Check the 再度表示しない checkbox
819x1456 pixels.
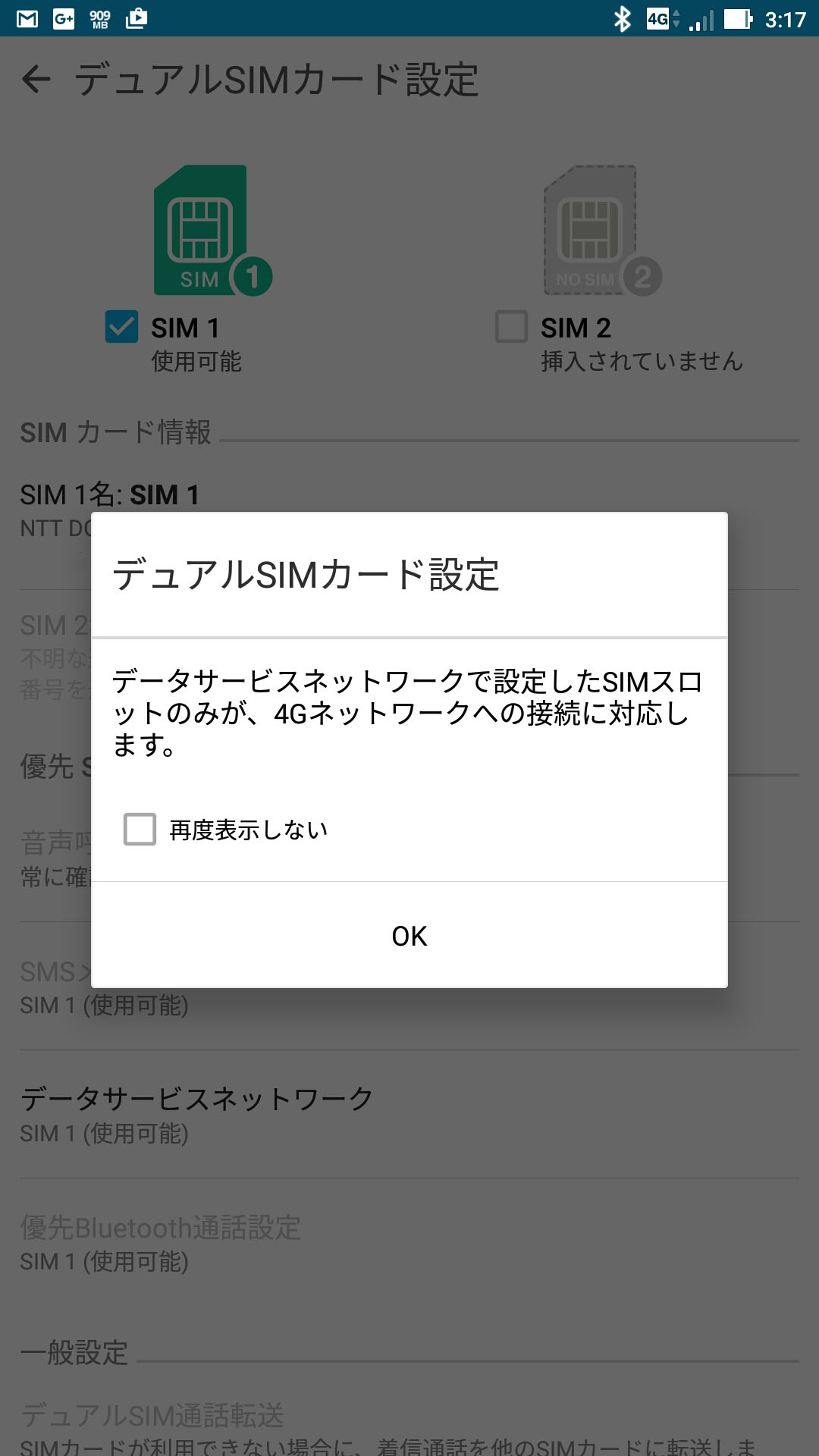pos(140,829)
